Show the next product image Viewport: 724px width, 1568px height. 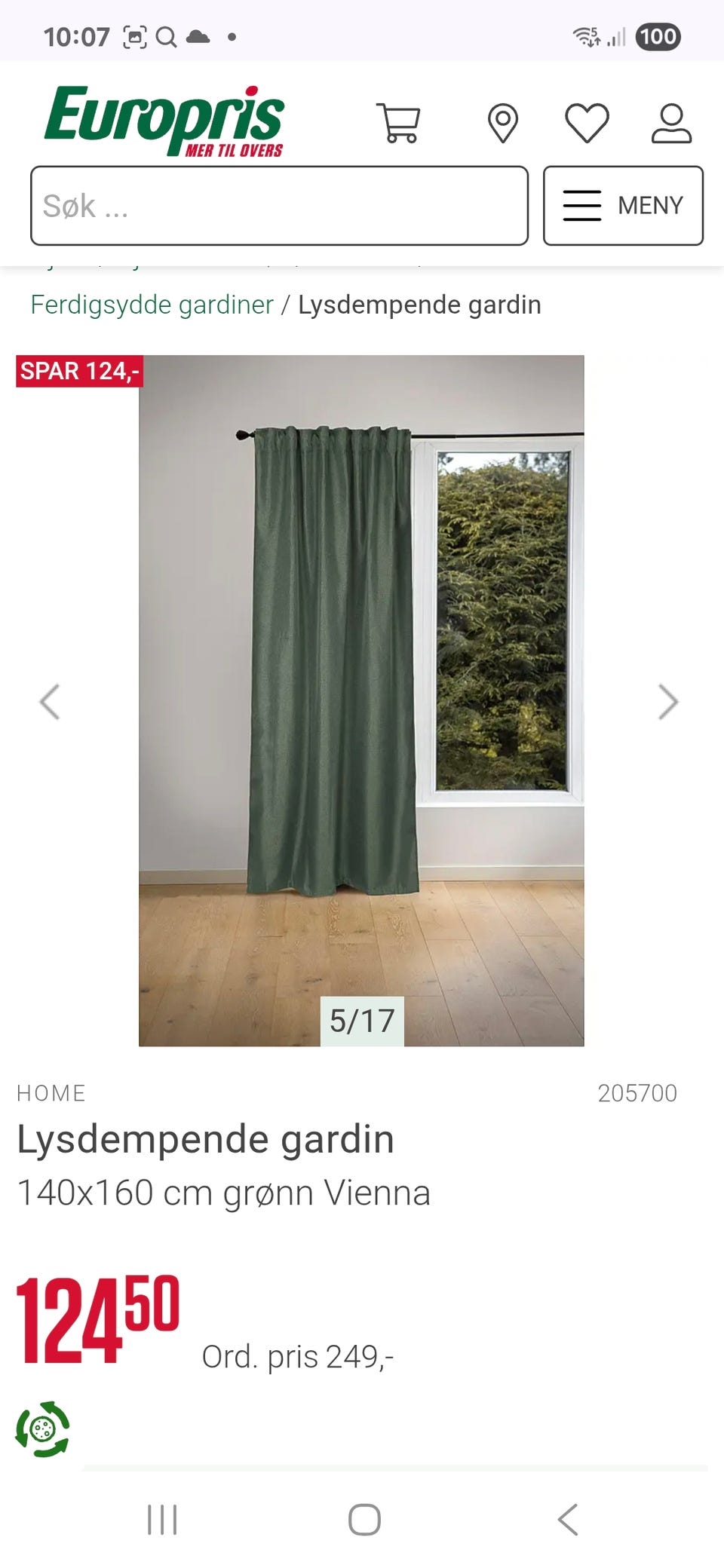[x=667, y=702]
